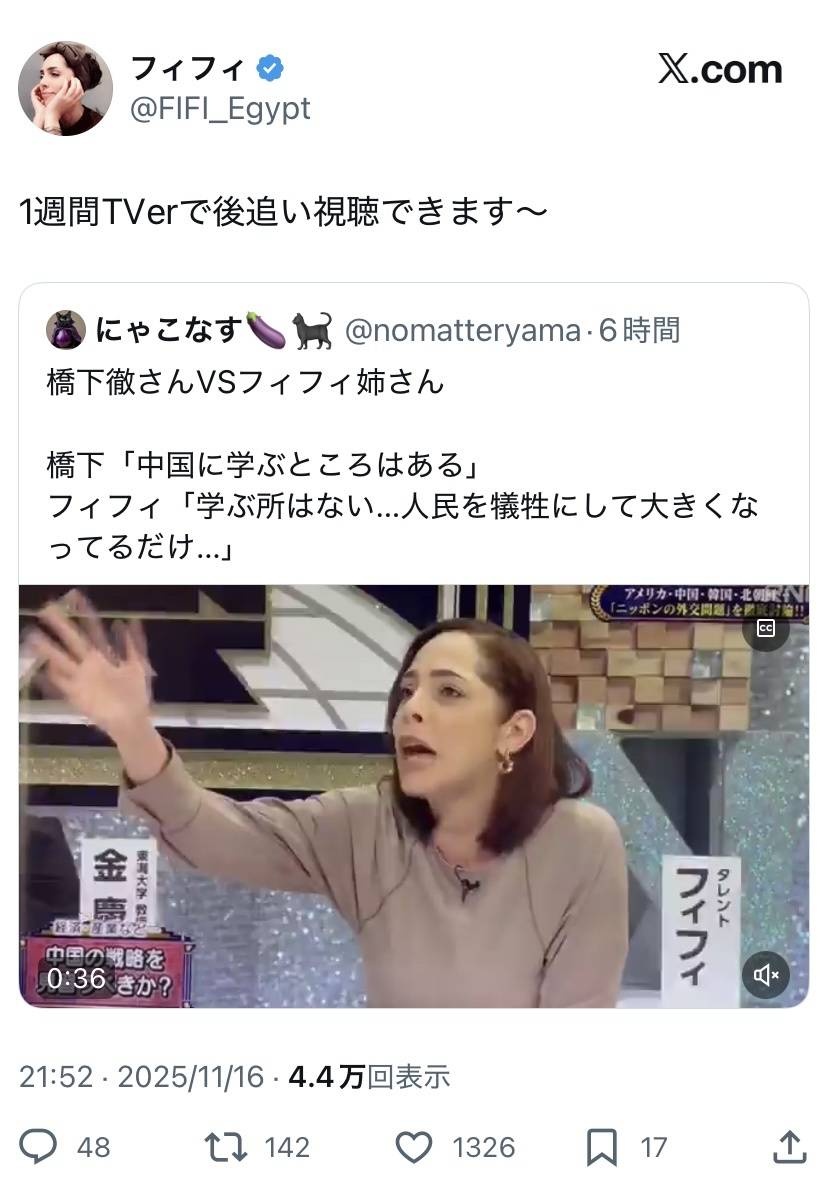Open the @FIFI_Egypt profile name

[187, 68]
